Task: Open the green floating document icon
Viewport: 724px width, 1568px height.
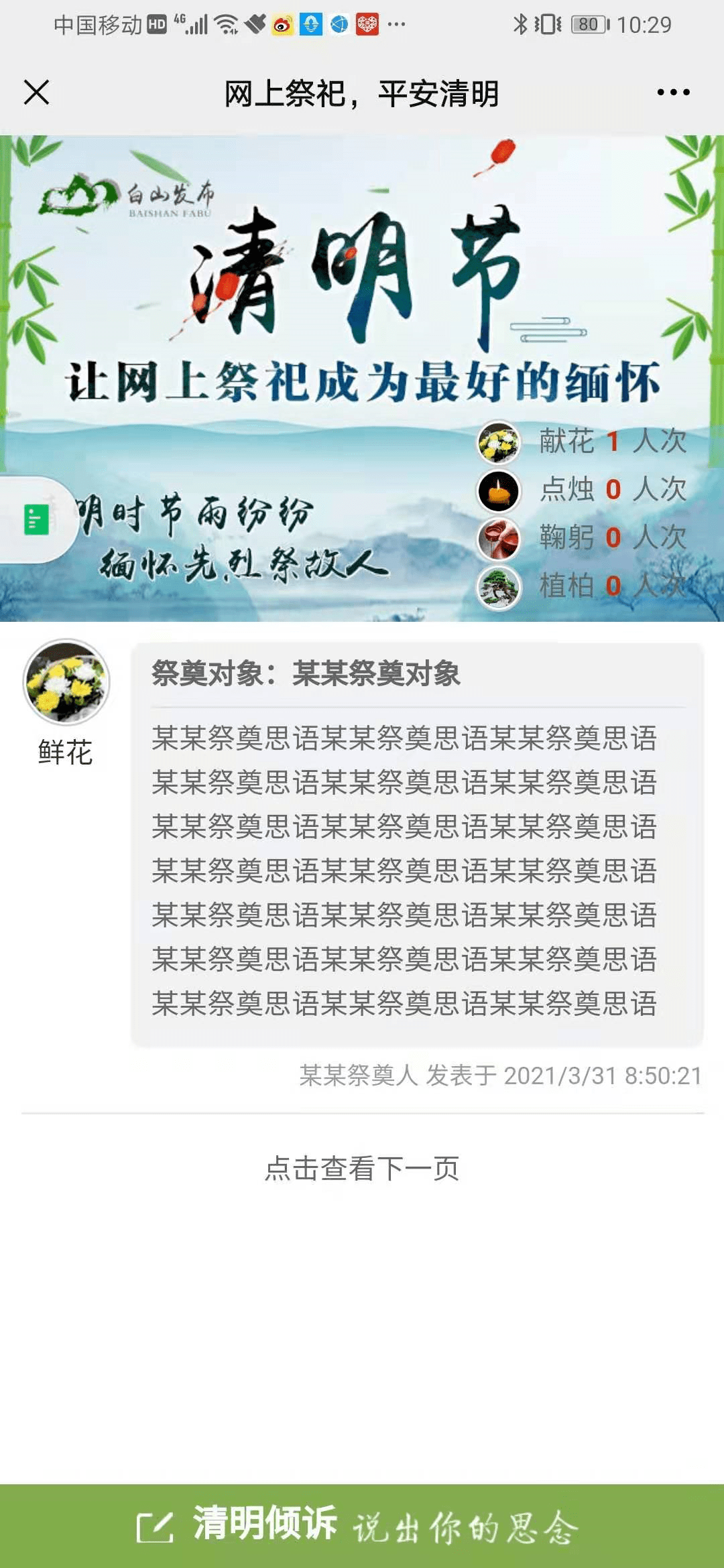Action: click(x=37, y=519)
